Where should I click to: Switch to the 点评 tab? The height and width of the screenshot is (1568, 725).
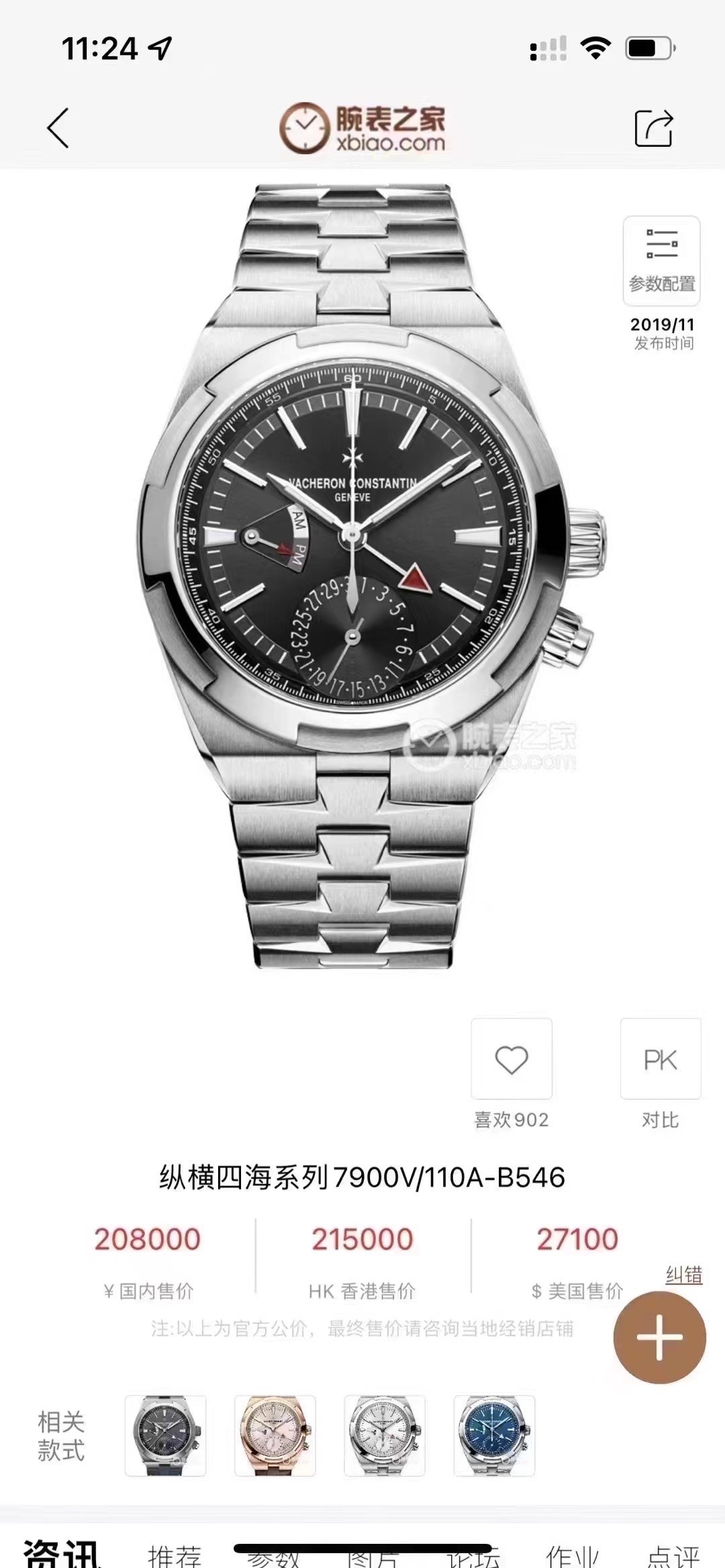673,1555
